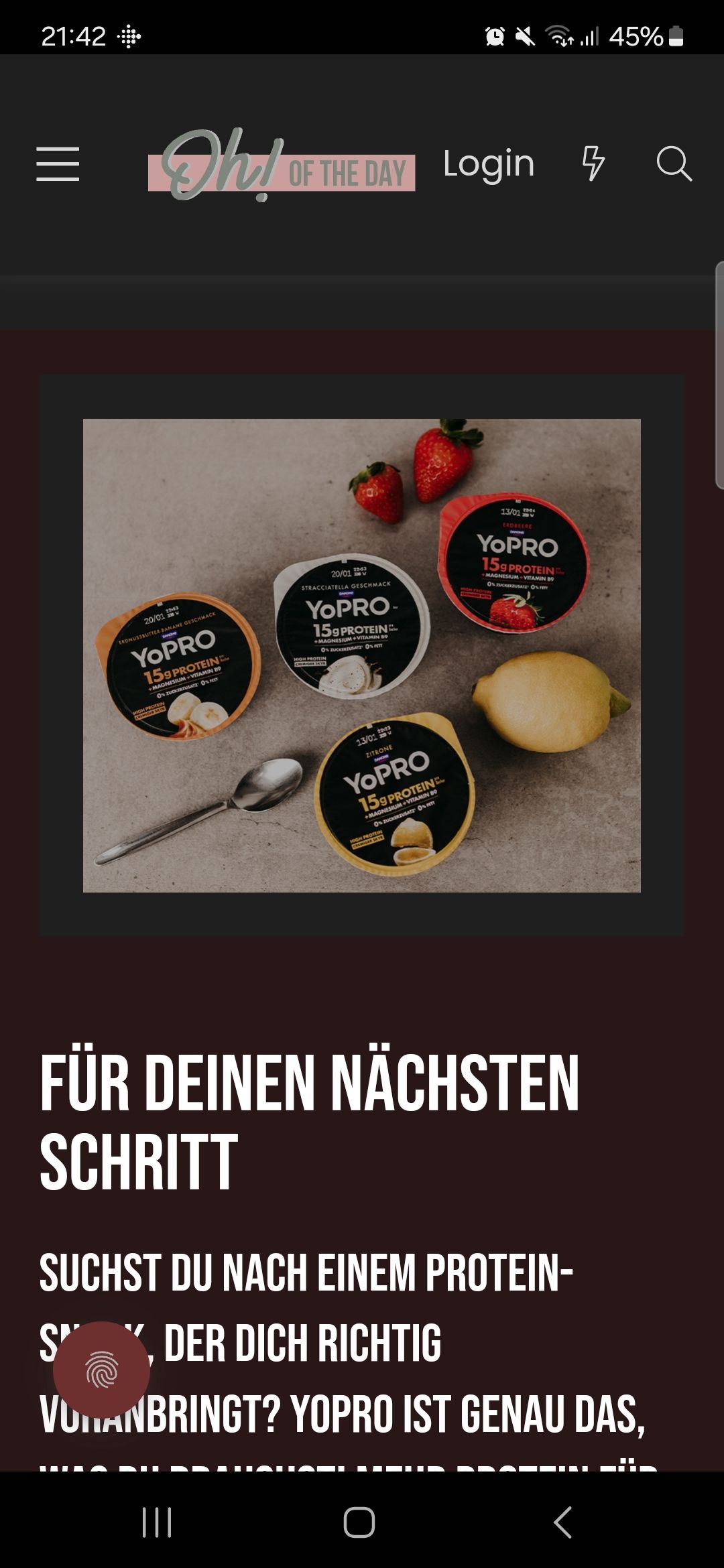The image size is (724, 1568).
Task: Go to the Oh! of the Day homepage
Action: point(282,166)
